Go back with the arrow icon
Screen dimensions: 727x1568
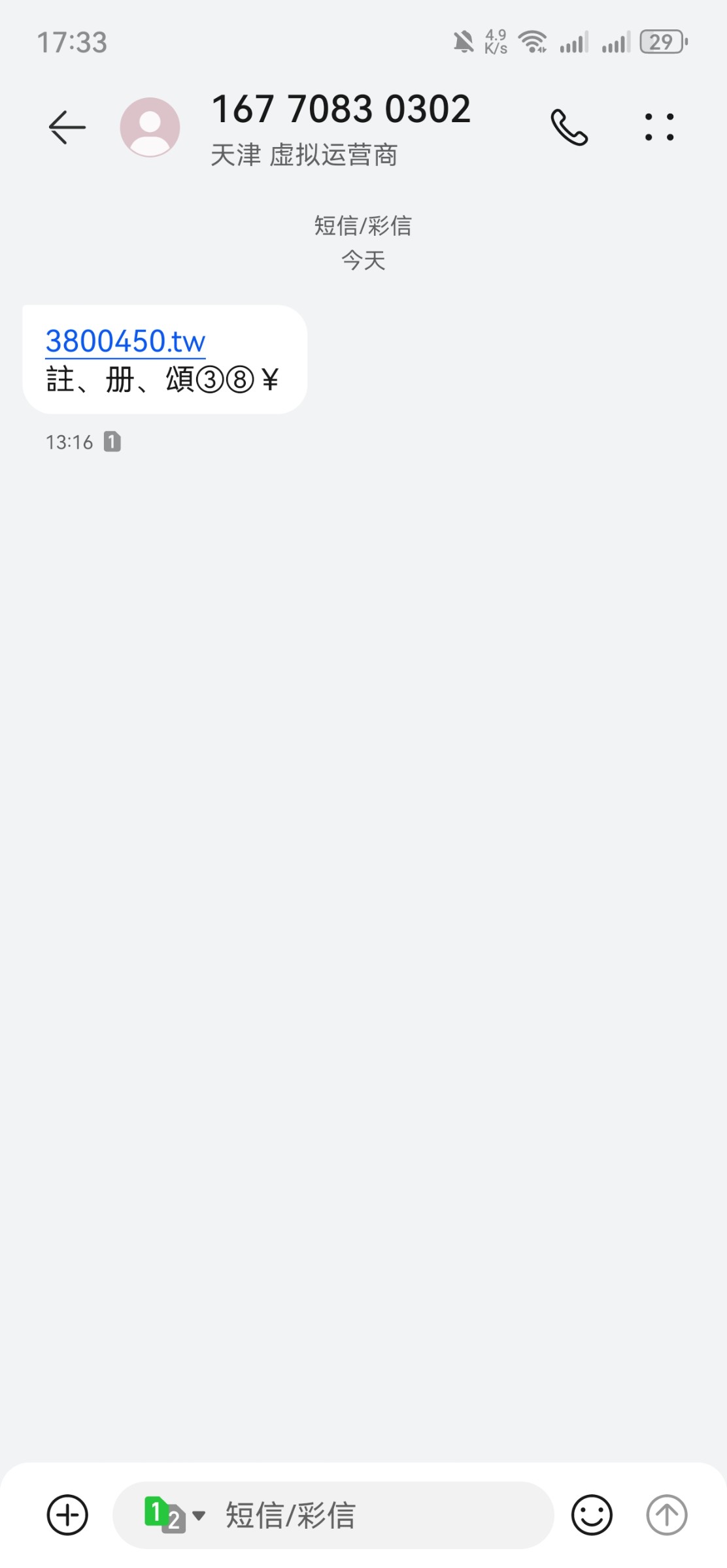pos(67,127)
